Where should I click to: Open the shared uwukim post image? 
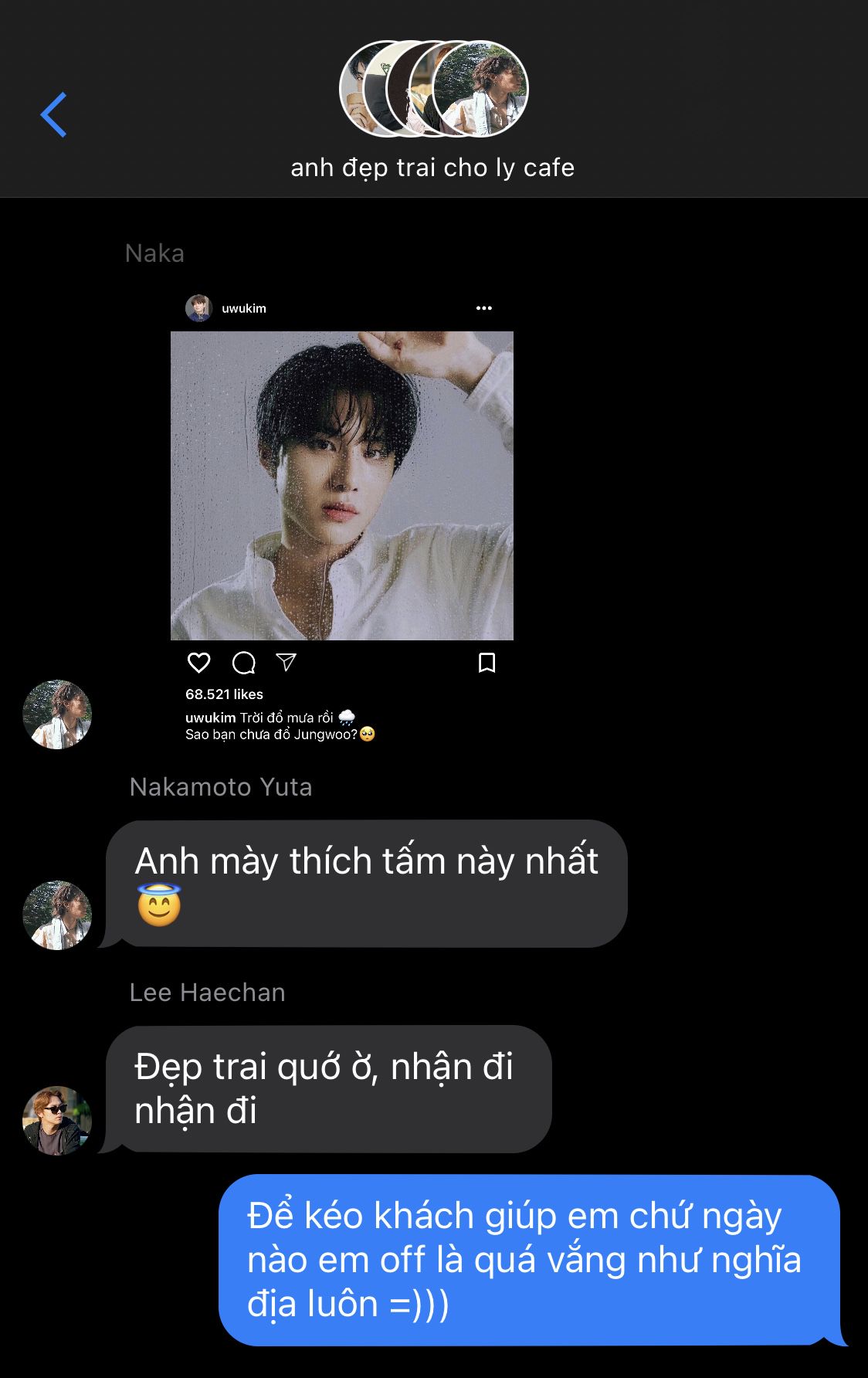click(x=341, y=485)
